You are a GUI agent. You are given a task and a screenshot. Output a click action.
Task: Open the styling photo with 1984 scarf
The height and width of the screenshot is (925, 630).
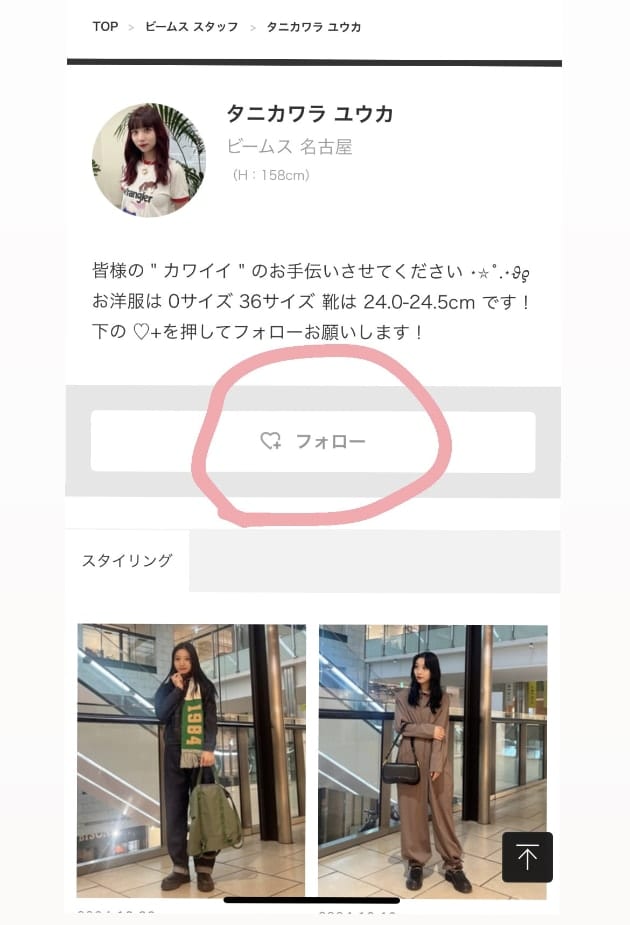coord(191,760)
